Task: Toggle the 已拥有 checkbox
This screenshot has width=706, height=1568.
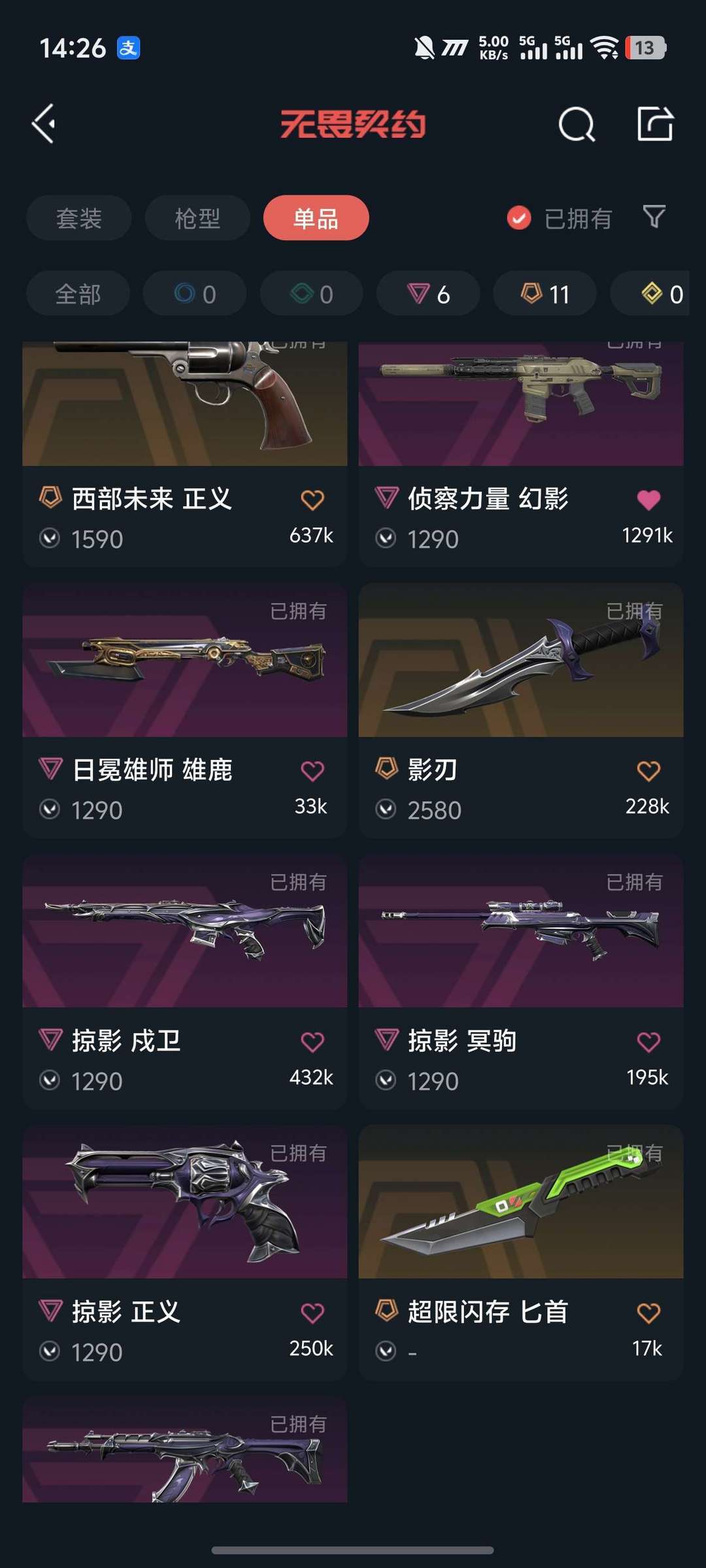Action: [x=519, y=218]
